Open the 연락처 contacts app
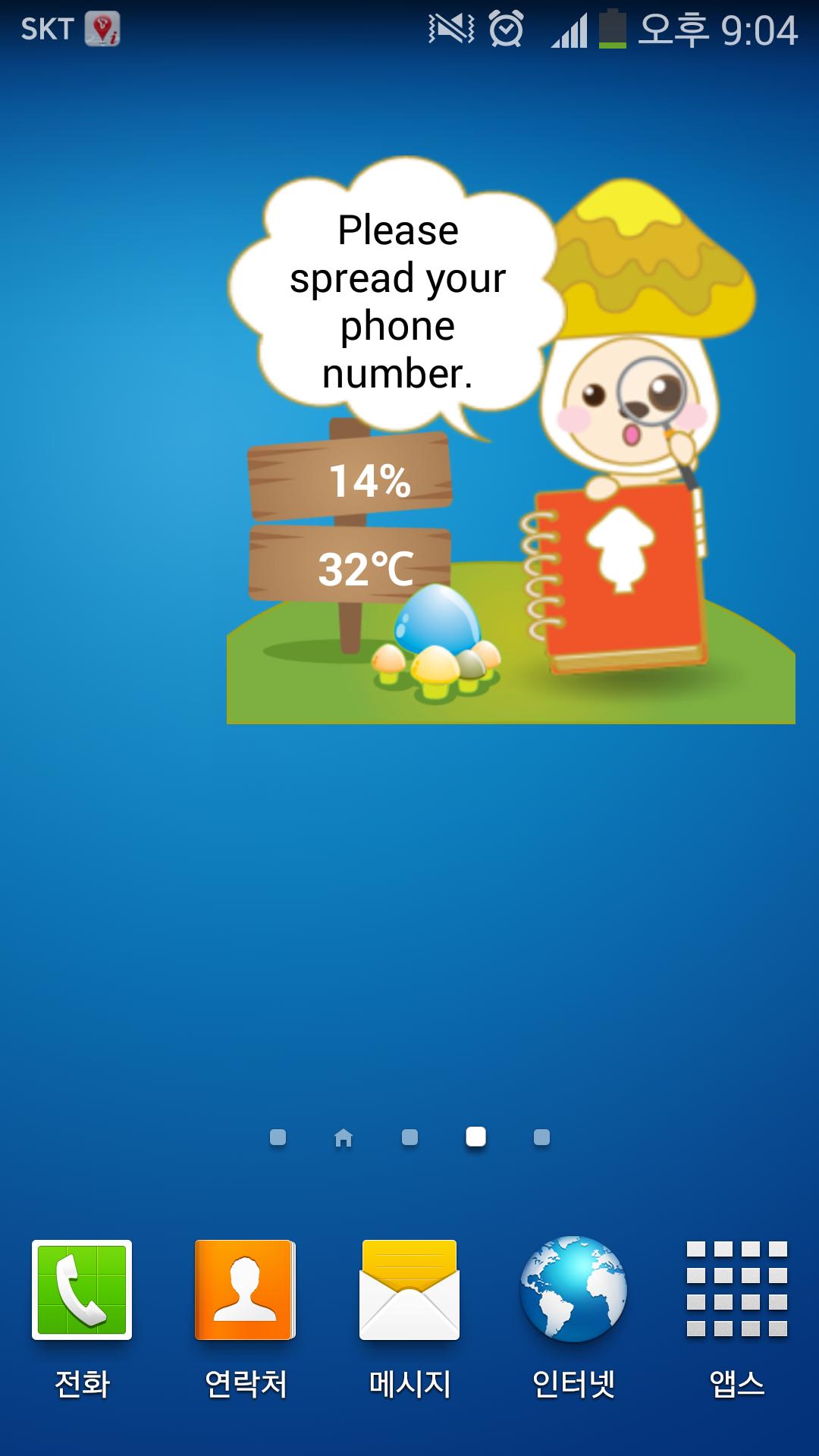819x1456 pixels. click(x=244, y=1289)
